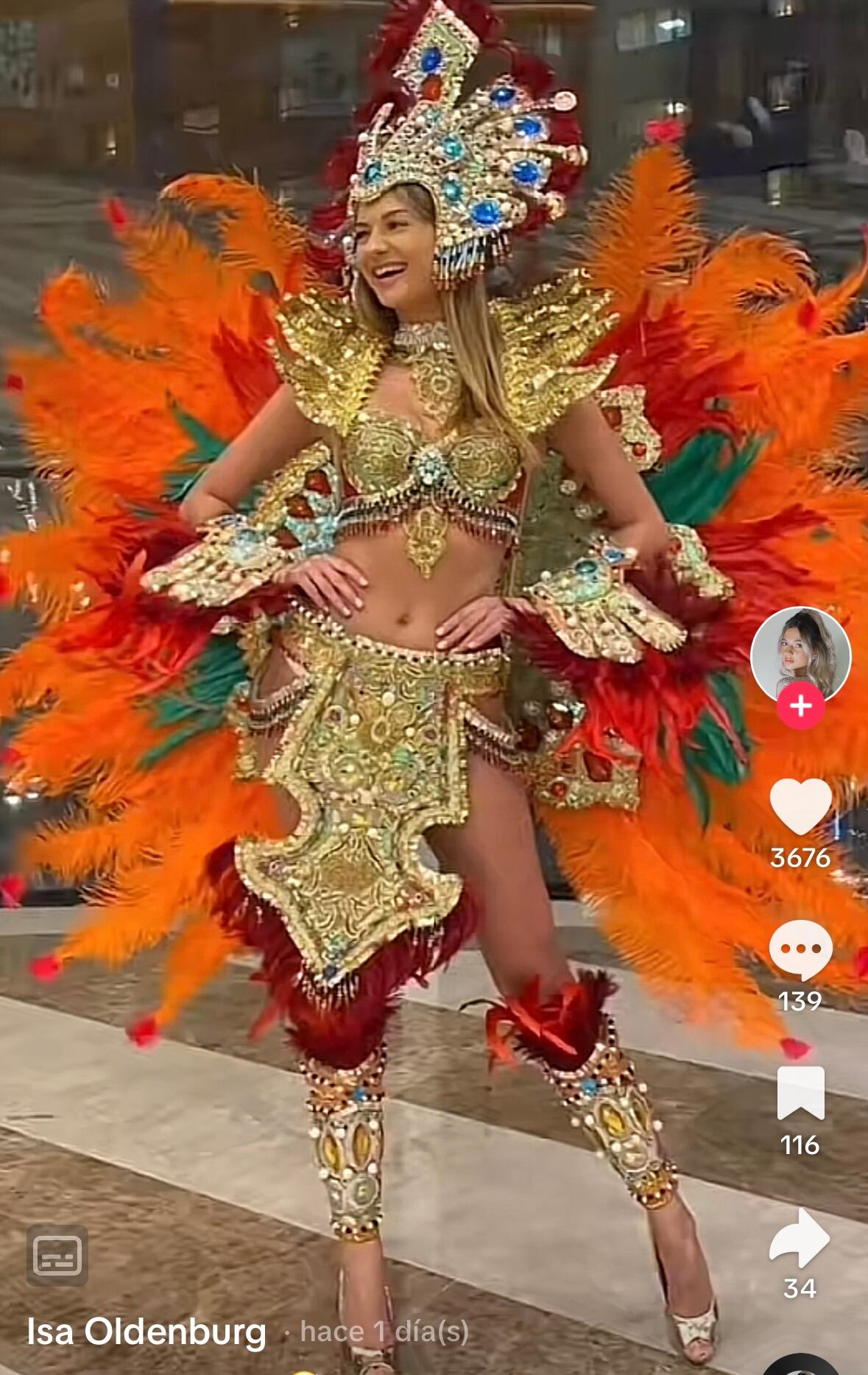Save this video to favorites
The image size is (868, 1375).
pyautogui.click(x=800, y=1094)
